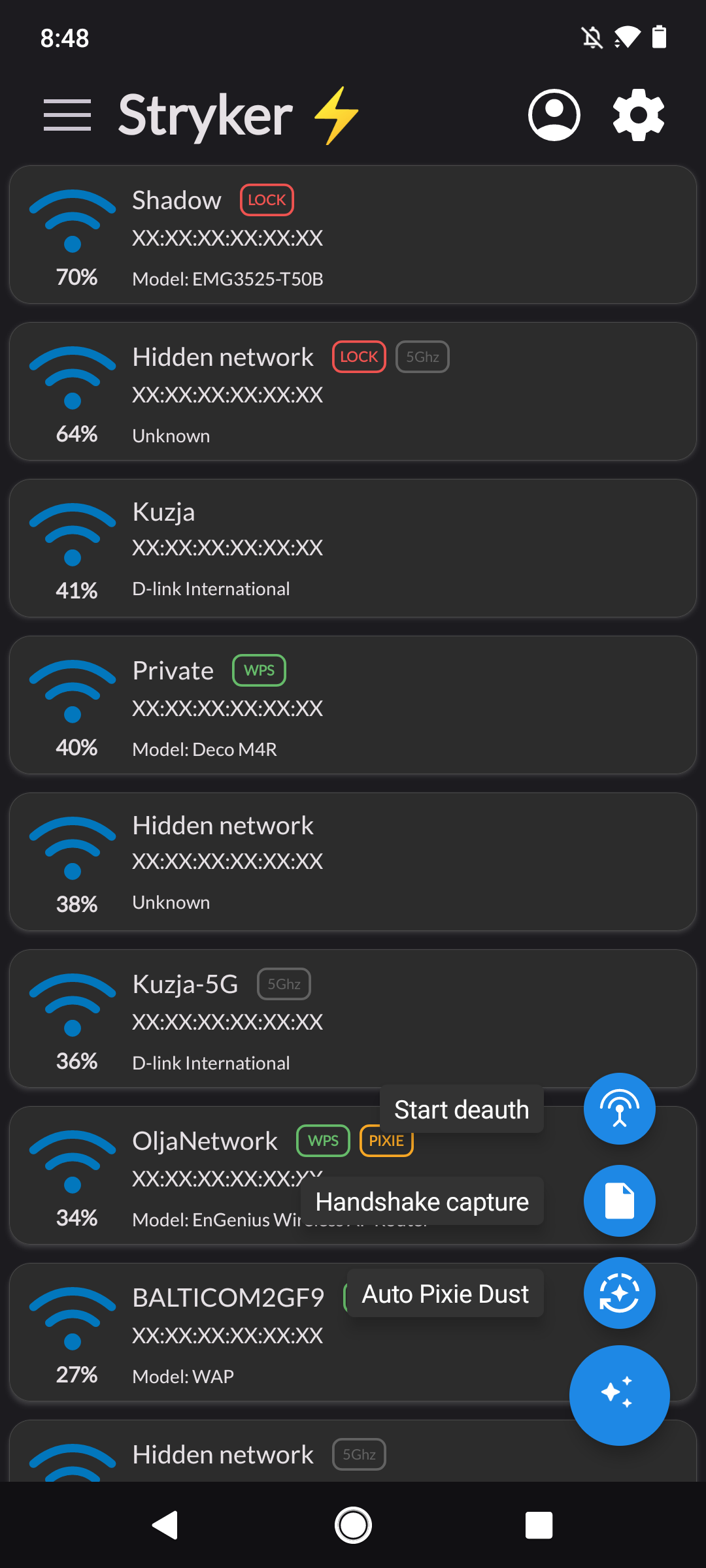Go back with the system back button
The image size is (706, 1568).
point(165,1526)
